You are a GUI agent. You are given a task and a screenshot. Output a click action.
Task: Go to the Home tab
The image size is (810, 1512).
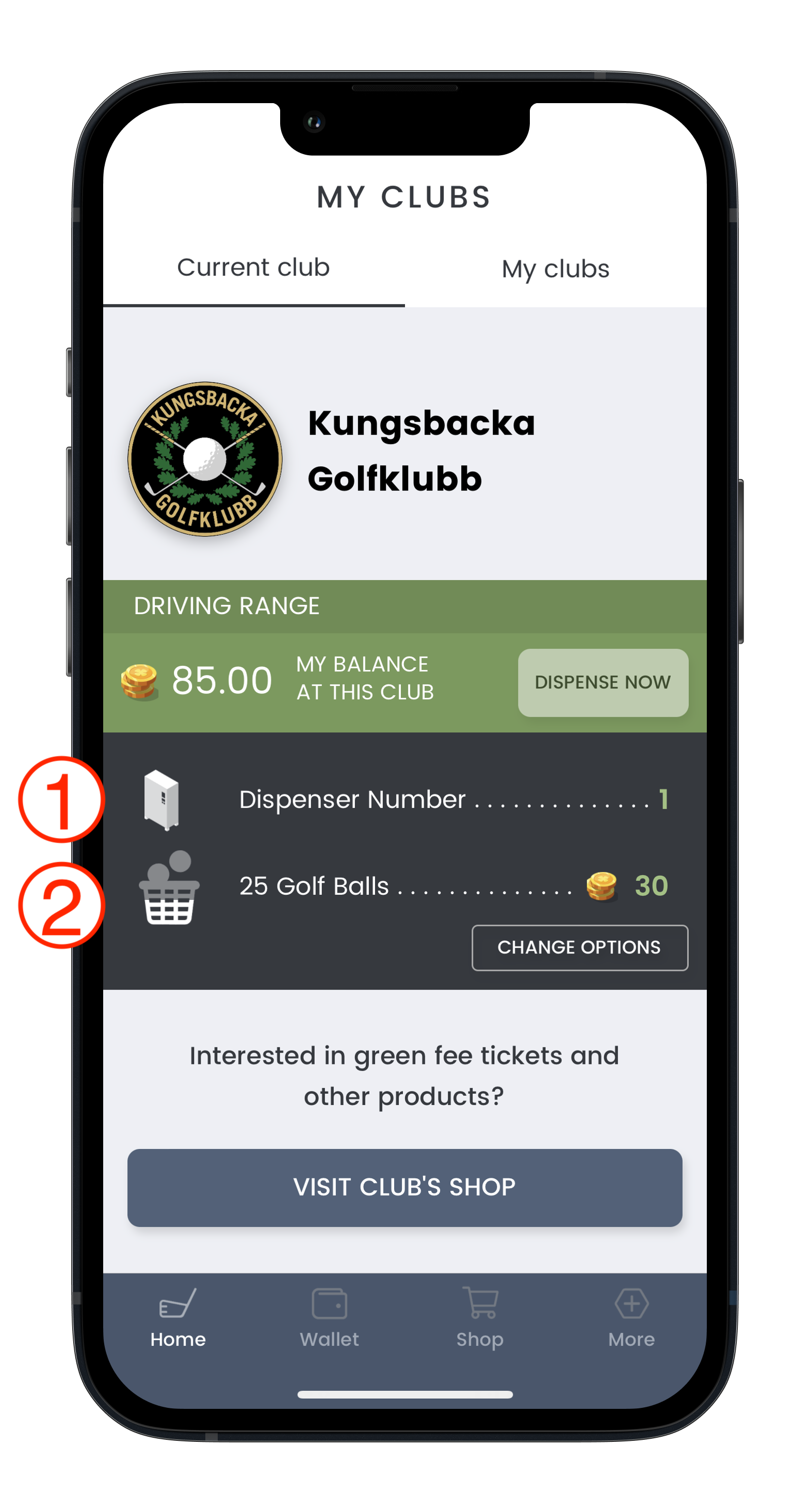178,1318
